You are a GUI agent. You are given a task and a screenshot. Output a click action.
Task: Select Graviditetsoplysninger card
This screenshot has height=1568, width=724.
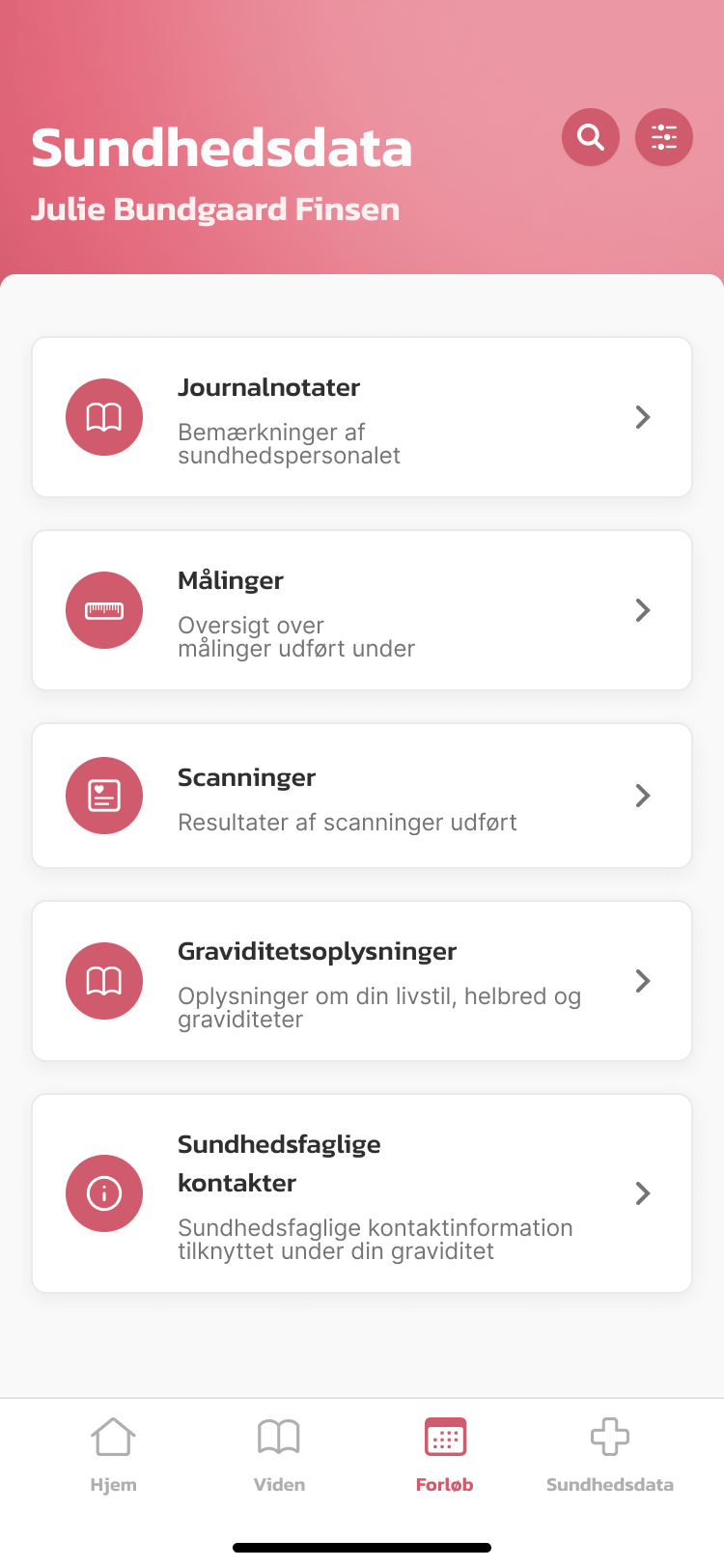pos(362,981)
